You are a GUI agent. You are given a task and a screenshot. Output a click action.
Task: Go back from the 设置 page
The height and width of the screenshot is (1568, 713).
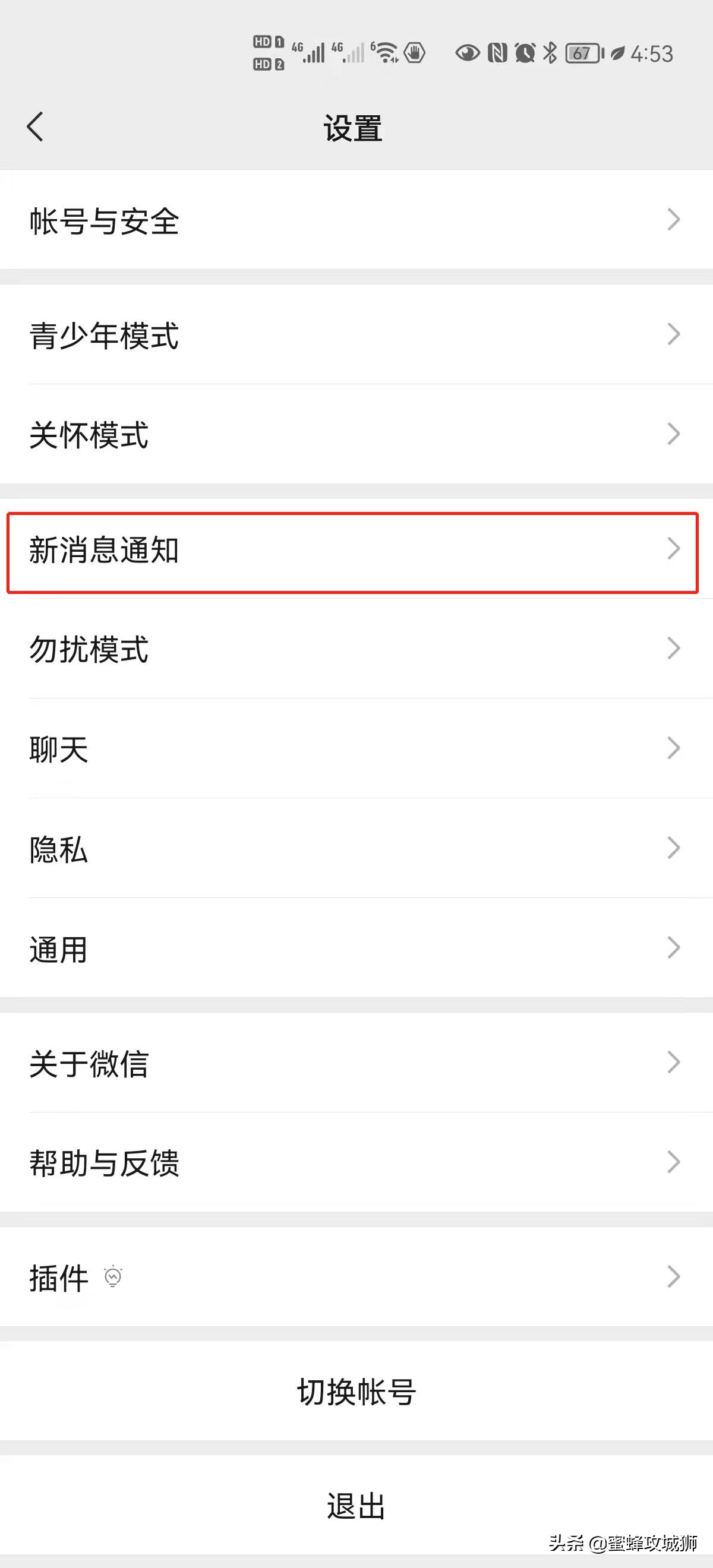[35, 127]
